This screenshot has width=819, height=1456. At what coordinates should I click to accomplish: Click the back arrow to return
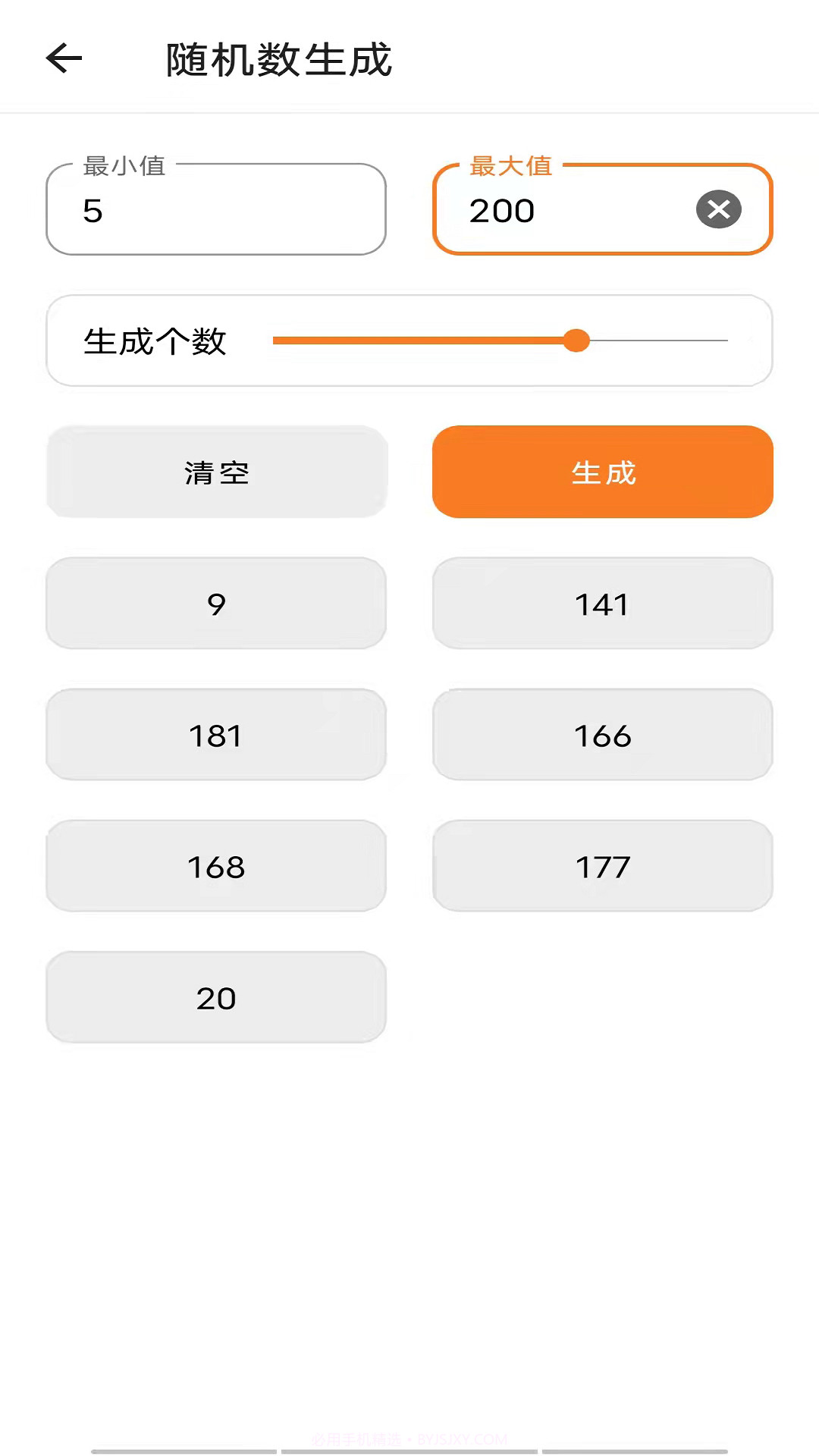point(63,58)
